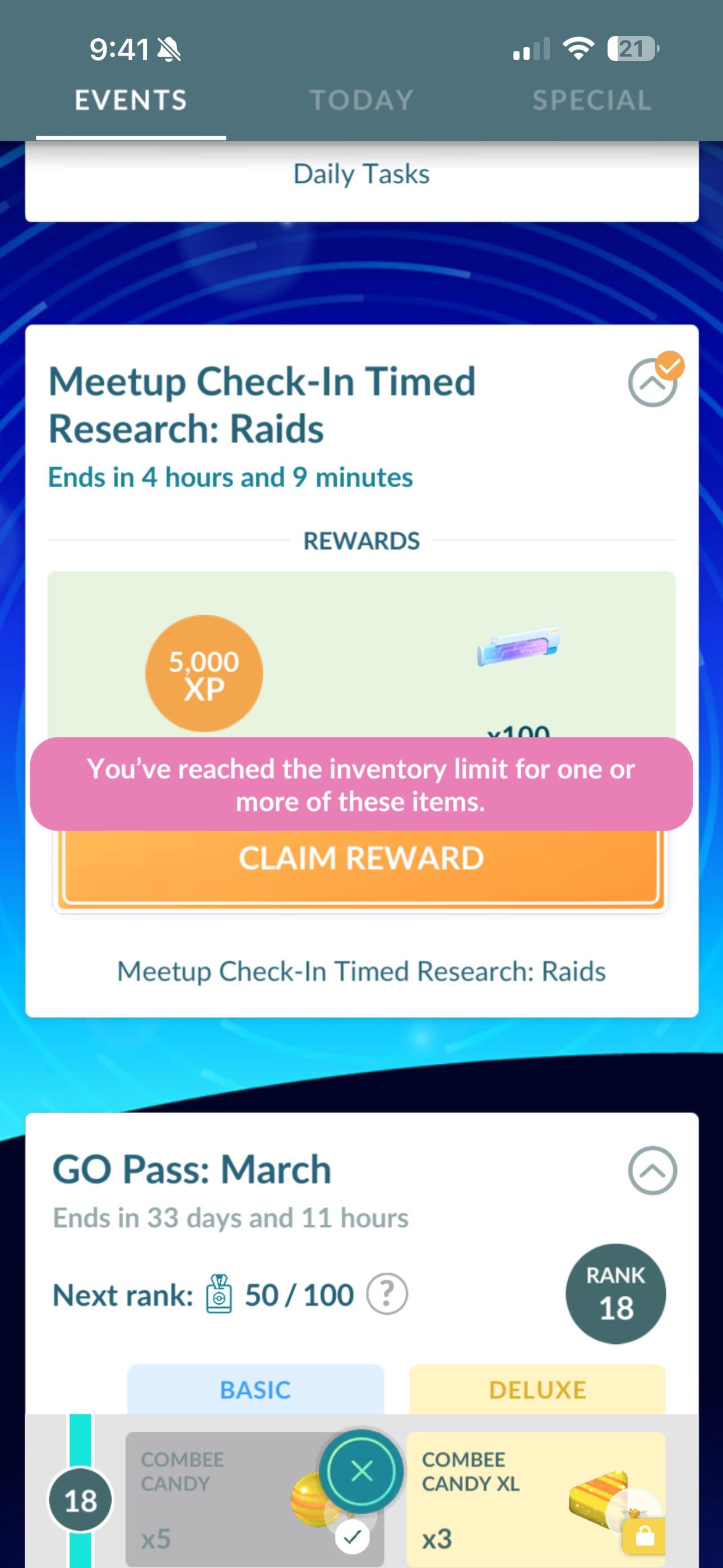
Task: Collapse the GO Pass: March card
Action: [652, 1170]
